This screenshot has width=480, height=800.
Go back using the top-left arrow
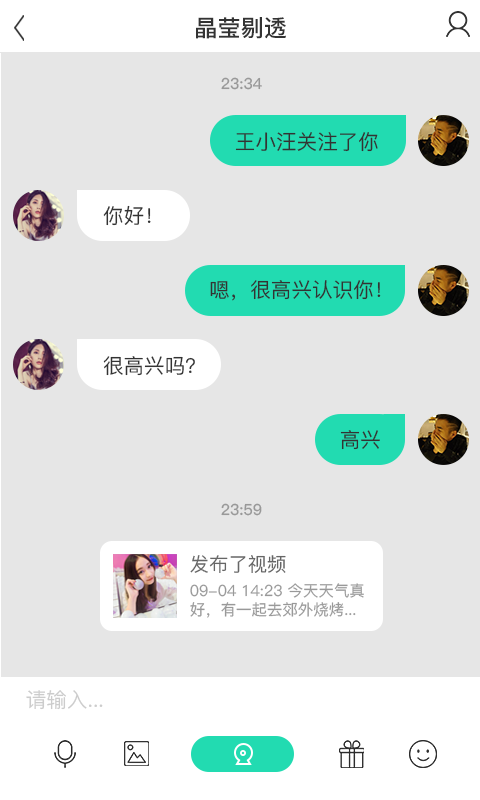coord(19,28)
